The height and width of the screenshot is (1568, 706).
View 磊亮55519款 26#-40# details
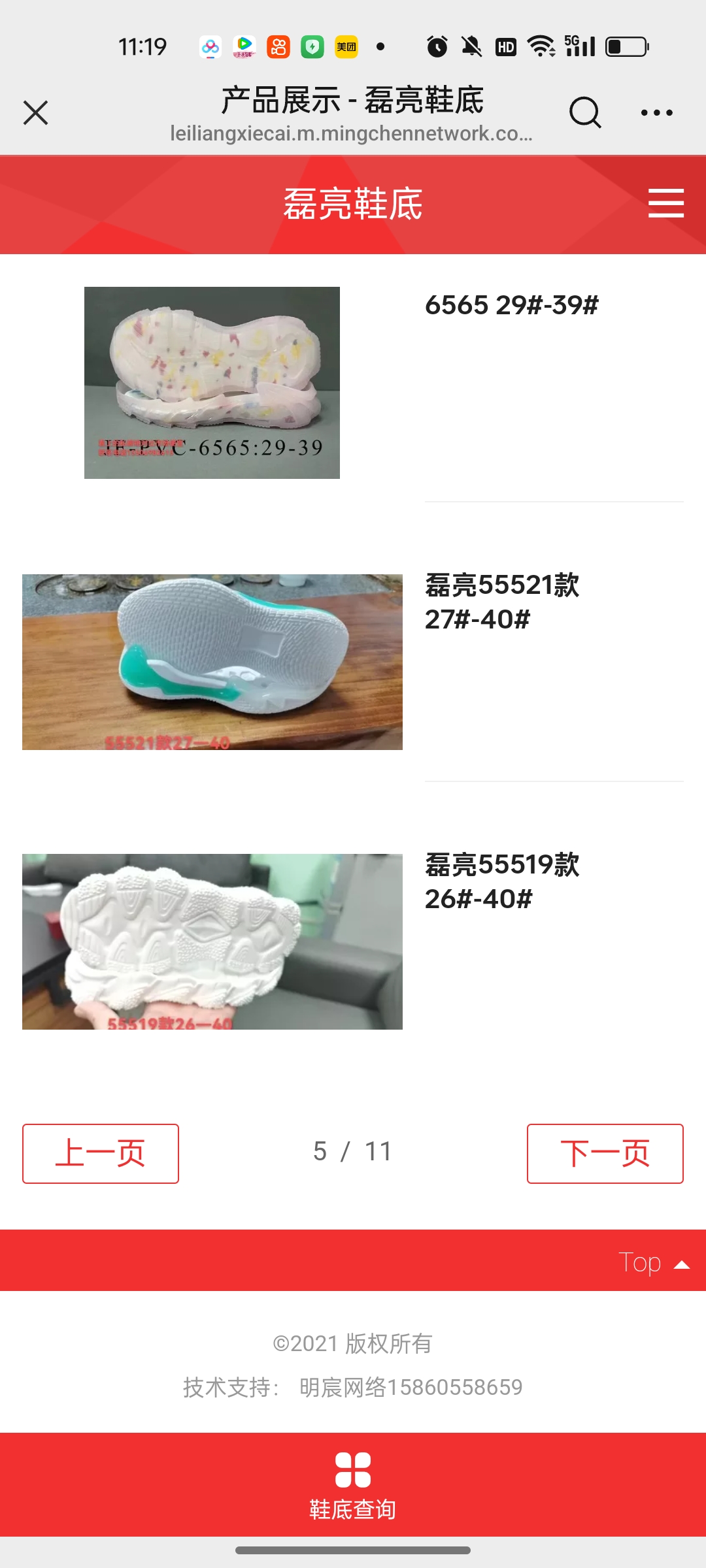coord(502,881)
